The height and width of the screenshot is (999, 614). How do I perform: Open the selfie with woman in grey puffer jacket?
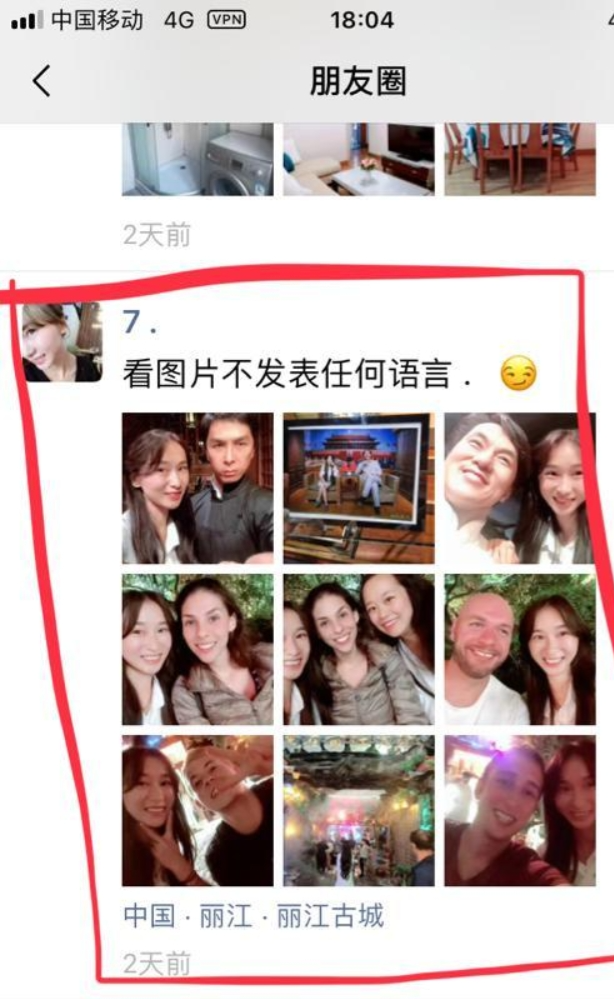[x=197, y=649]
